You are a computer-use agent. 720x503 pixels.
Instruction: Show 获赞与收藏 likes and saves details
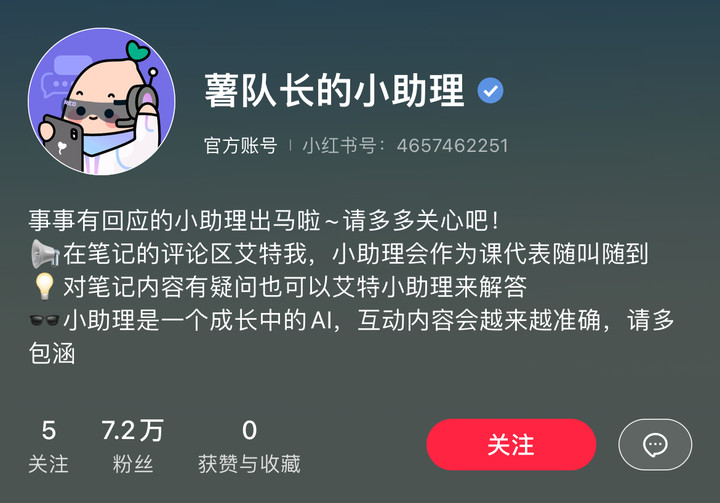point(249,447)
